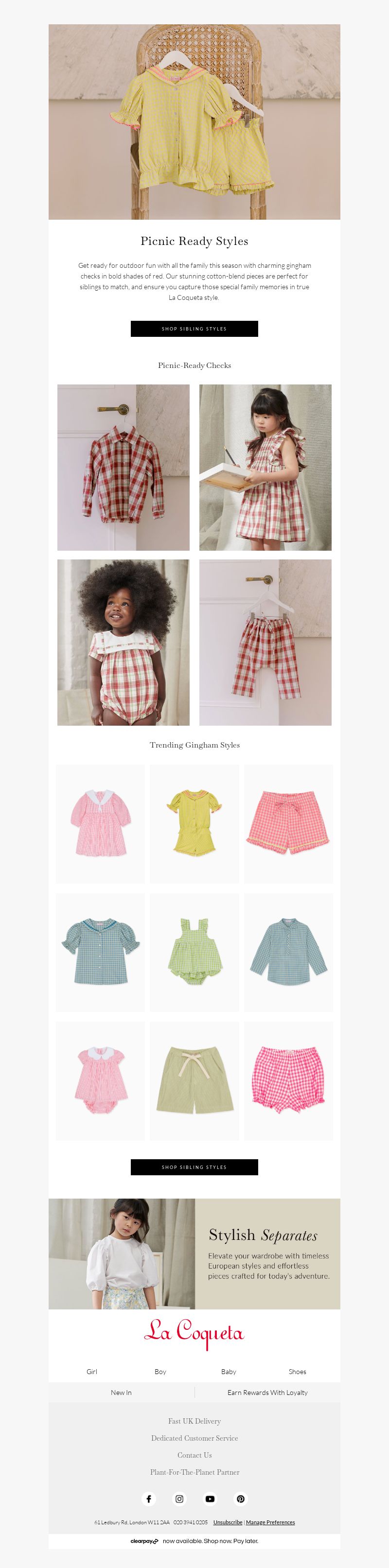
Task: Open the Baby category
Action: 229,1371
